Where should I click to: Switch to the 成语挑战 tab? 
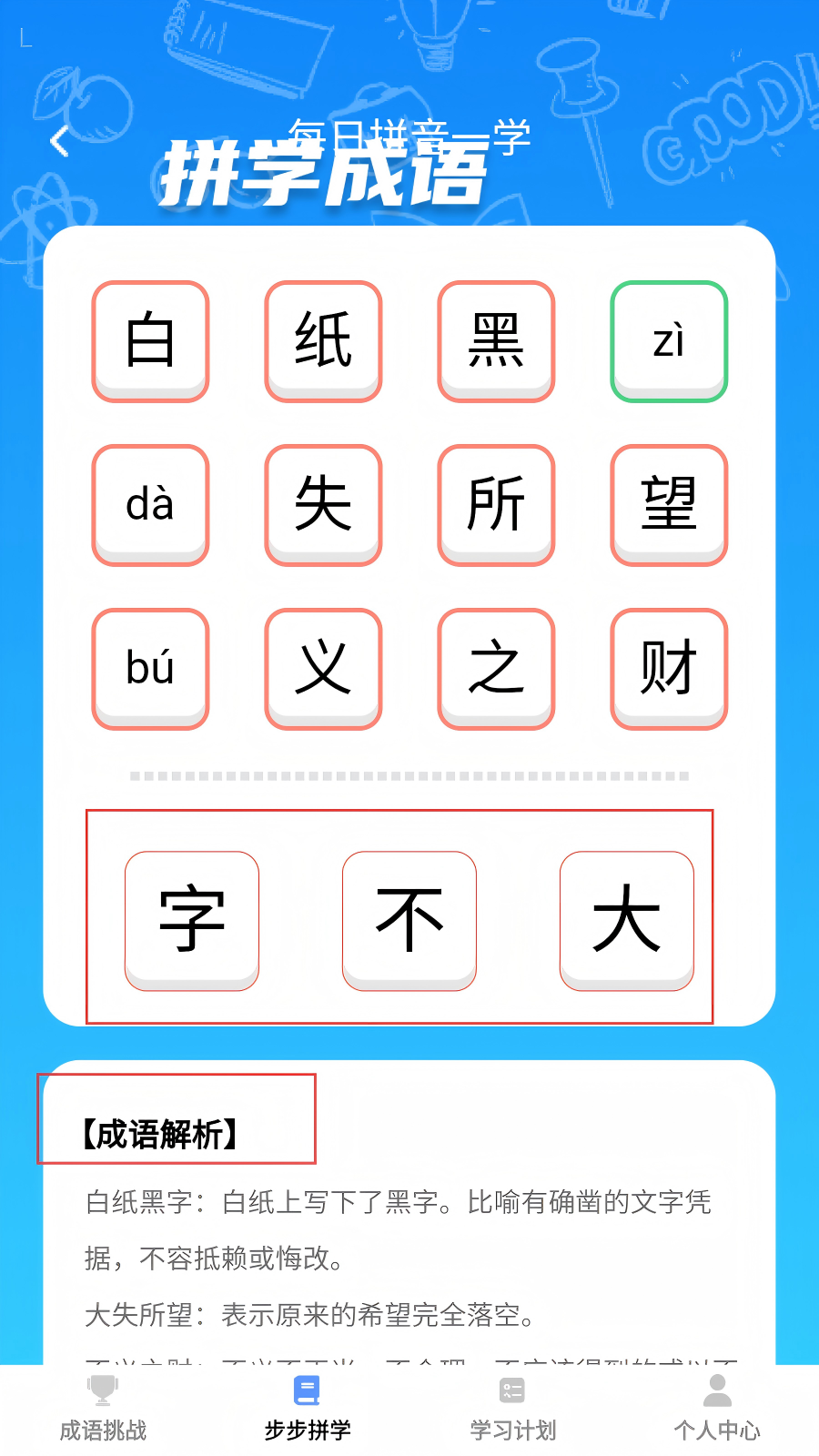(x=103, y=1408)
